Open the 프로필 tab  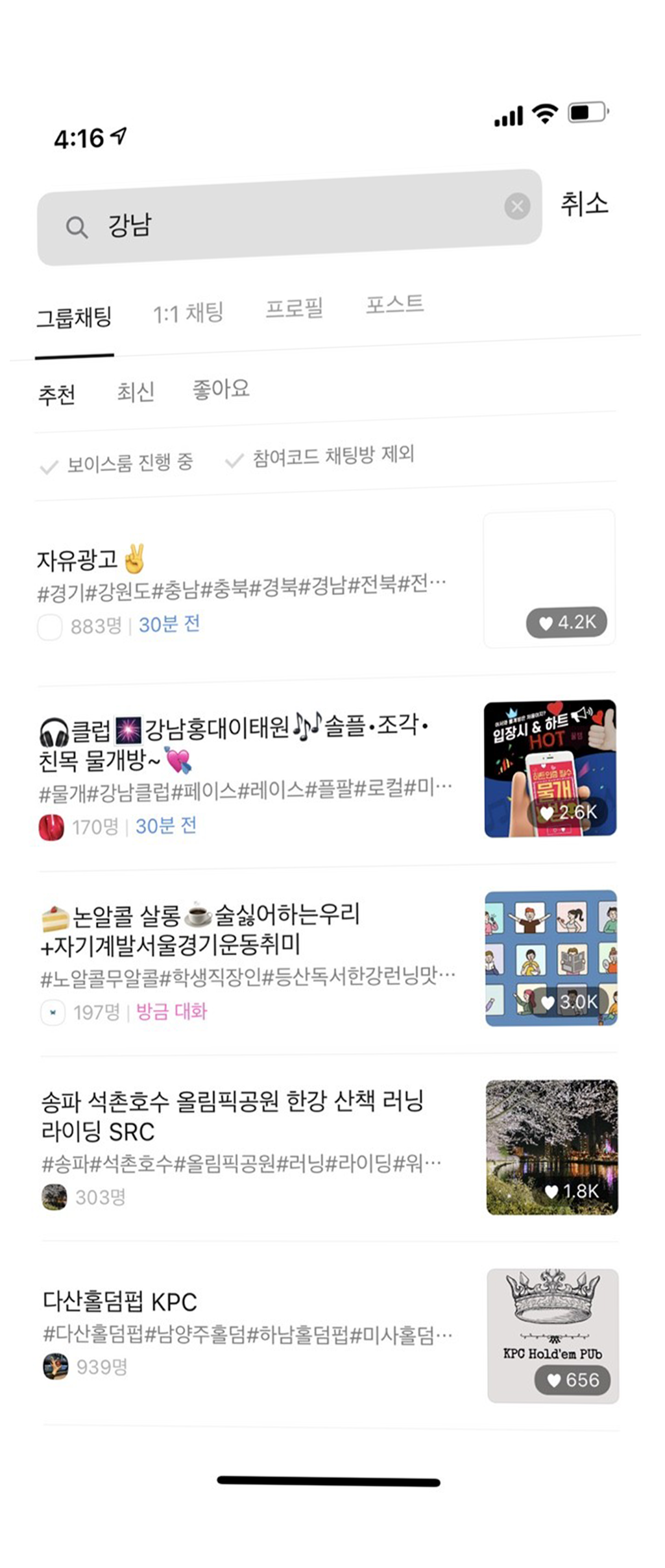(294, 308)
